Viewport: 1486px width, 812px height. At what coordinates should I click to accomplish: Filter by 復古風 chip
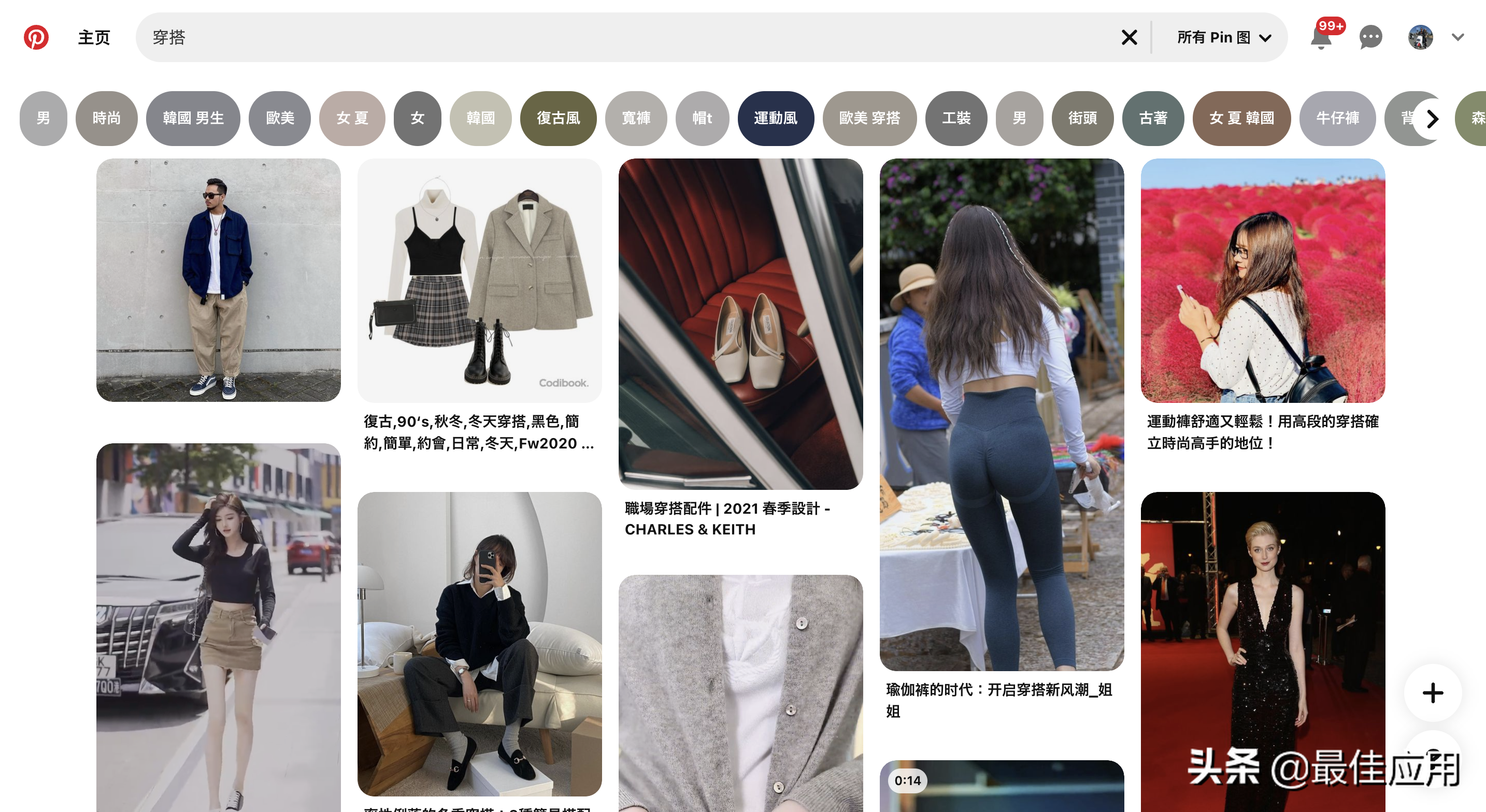click(x=558, y=118)
